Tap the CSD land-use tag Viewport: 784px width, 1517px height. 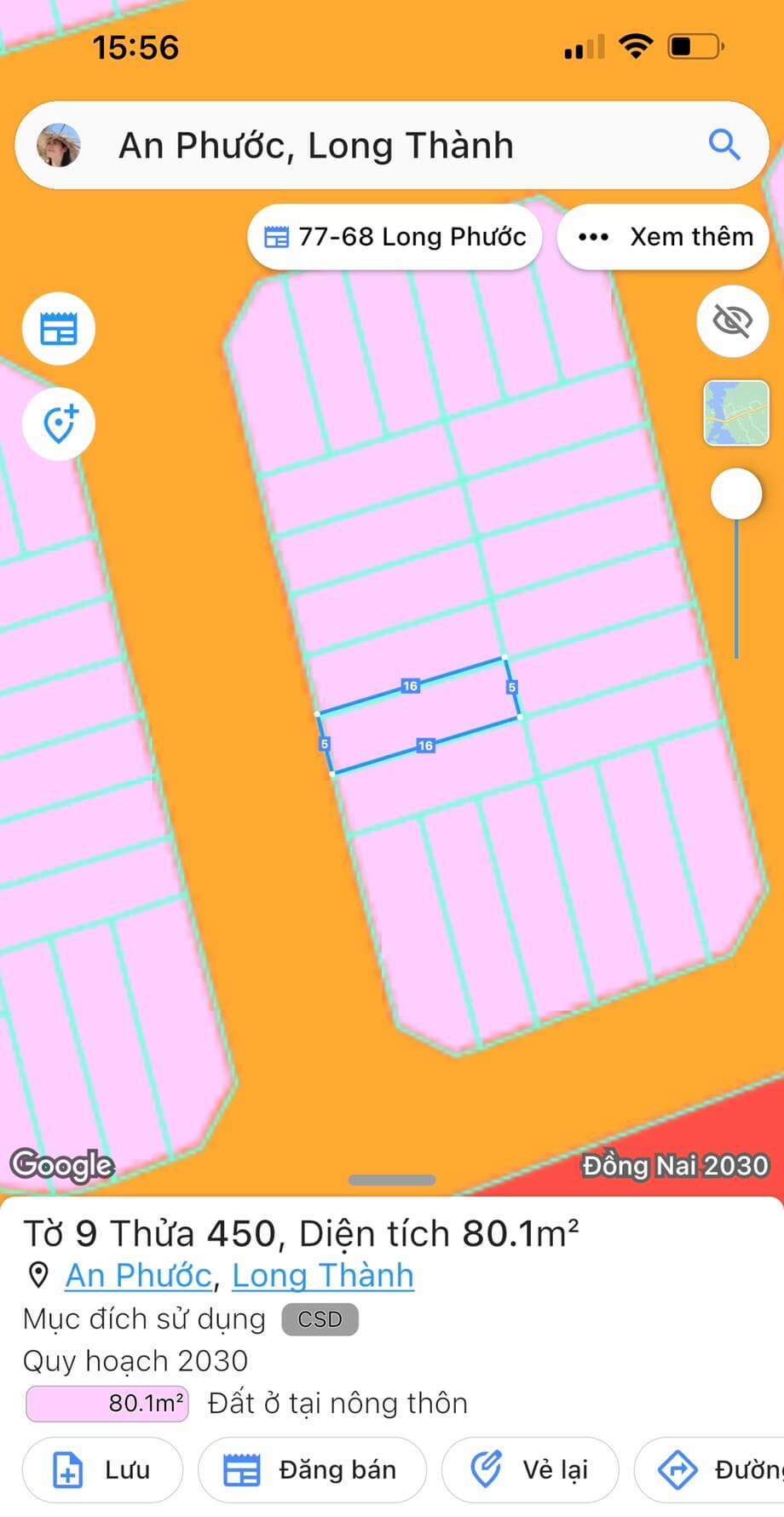point(320,1319)
